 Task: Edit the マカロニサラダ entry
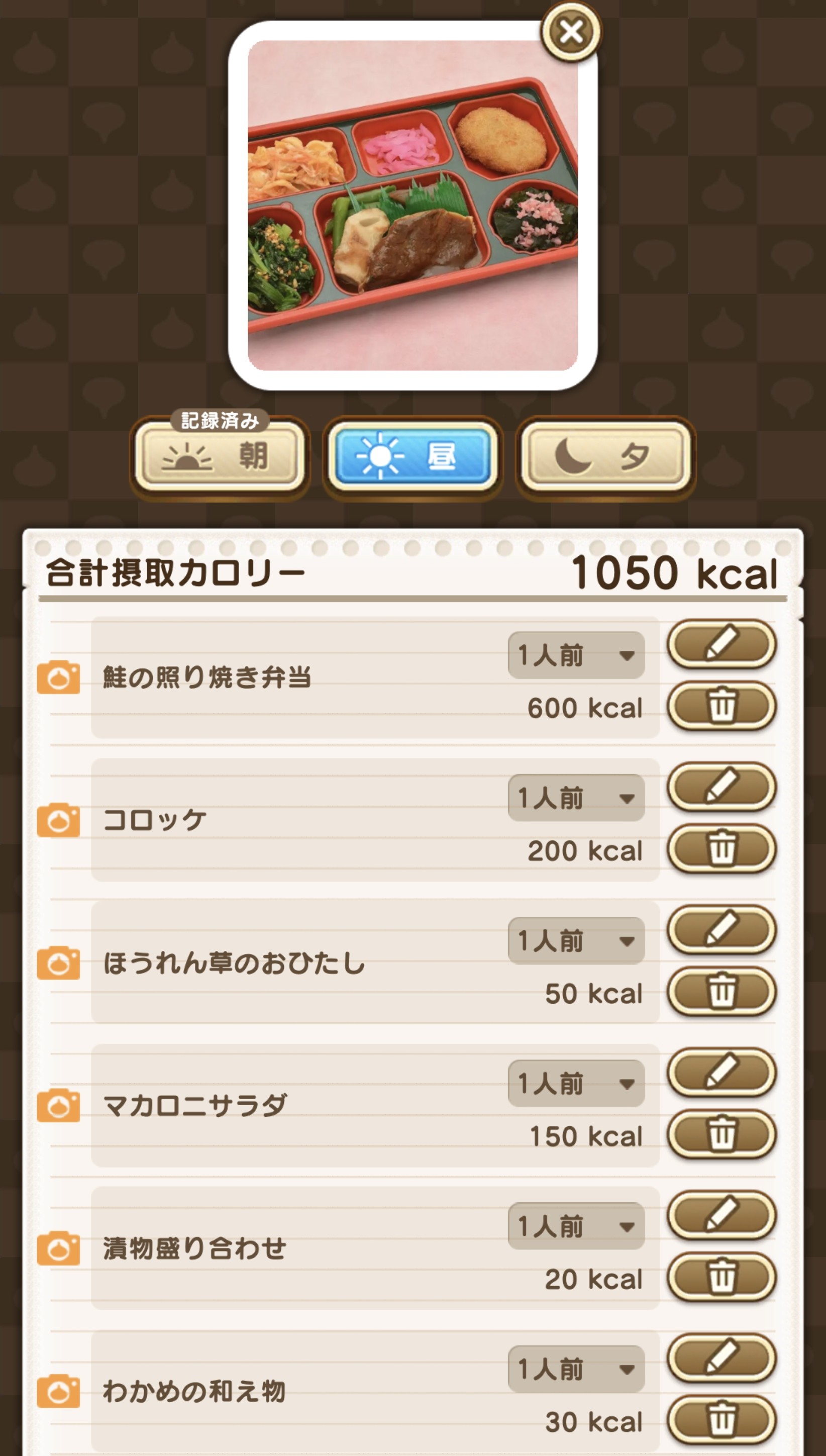coord(721,1072)
